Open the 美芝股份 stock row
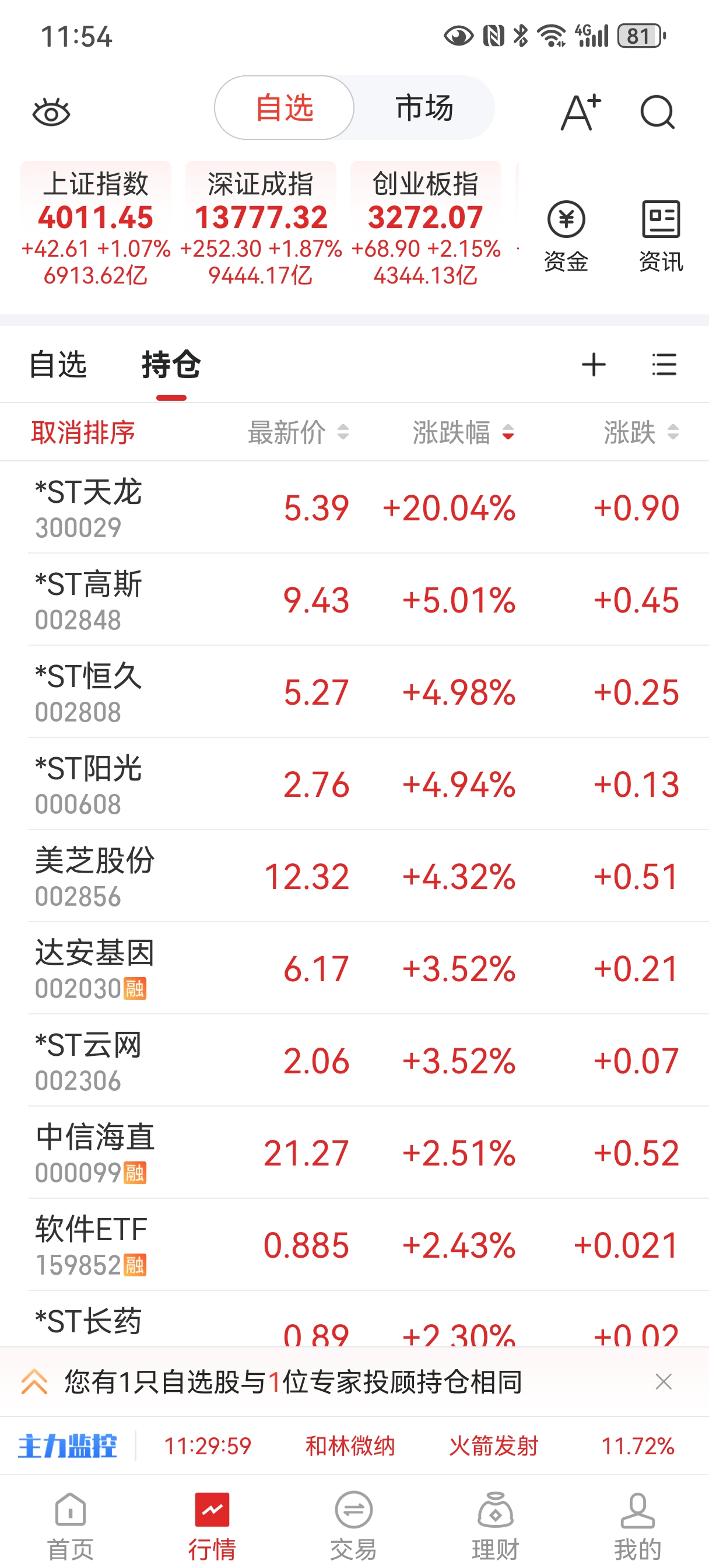The image size is (709, 1568). point(354,877)
